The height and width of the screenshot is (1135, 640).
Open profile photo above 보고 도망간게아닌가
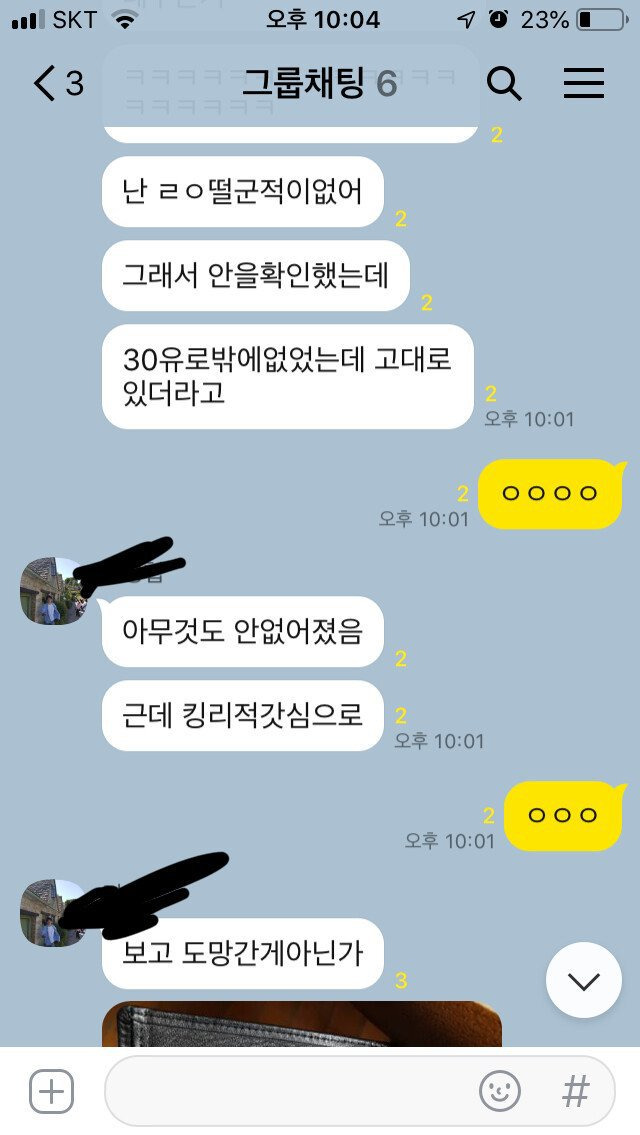[53, 913]
